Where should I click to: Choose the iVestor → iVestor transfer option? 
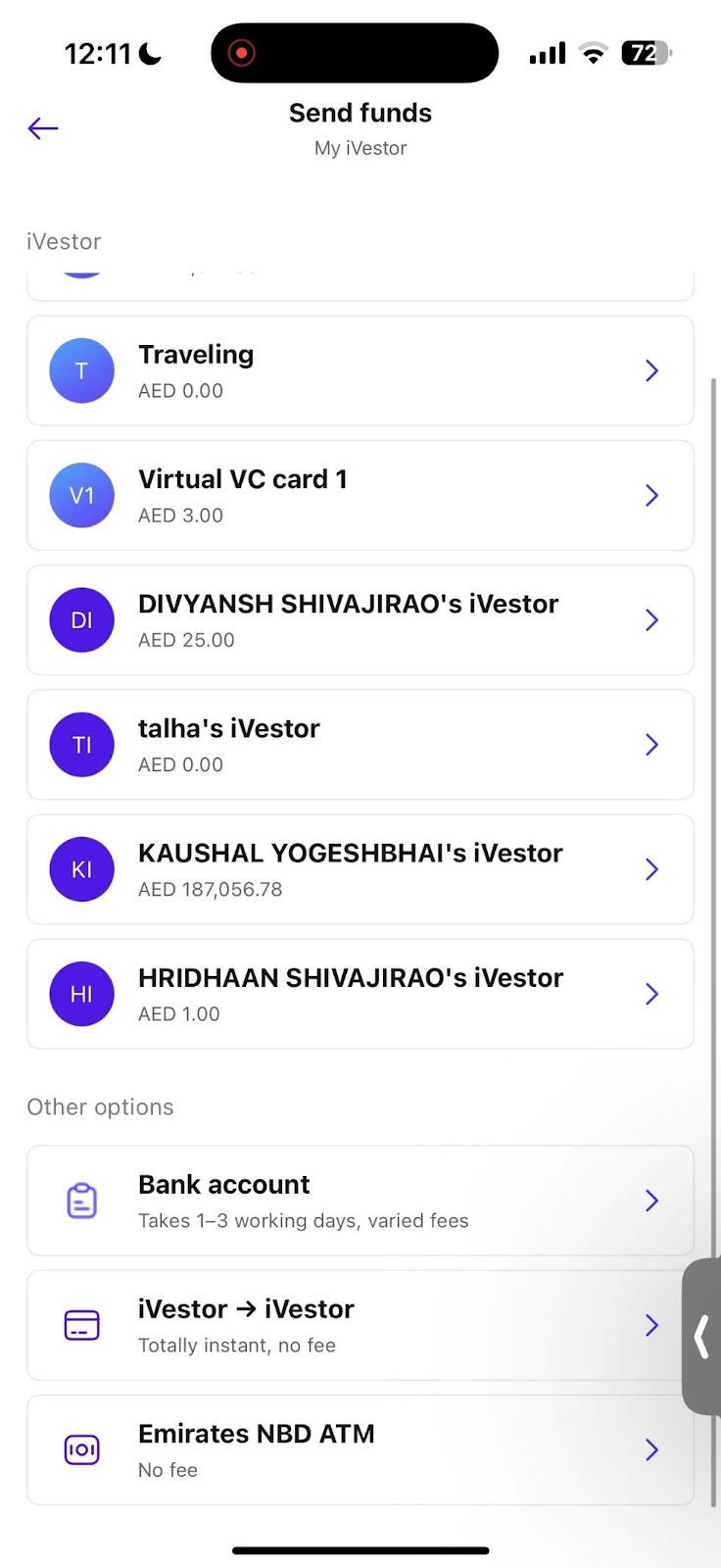coord(360,1325)
